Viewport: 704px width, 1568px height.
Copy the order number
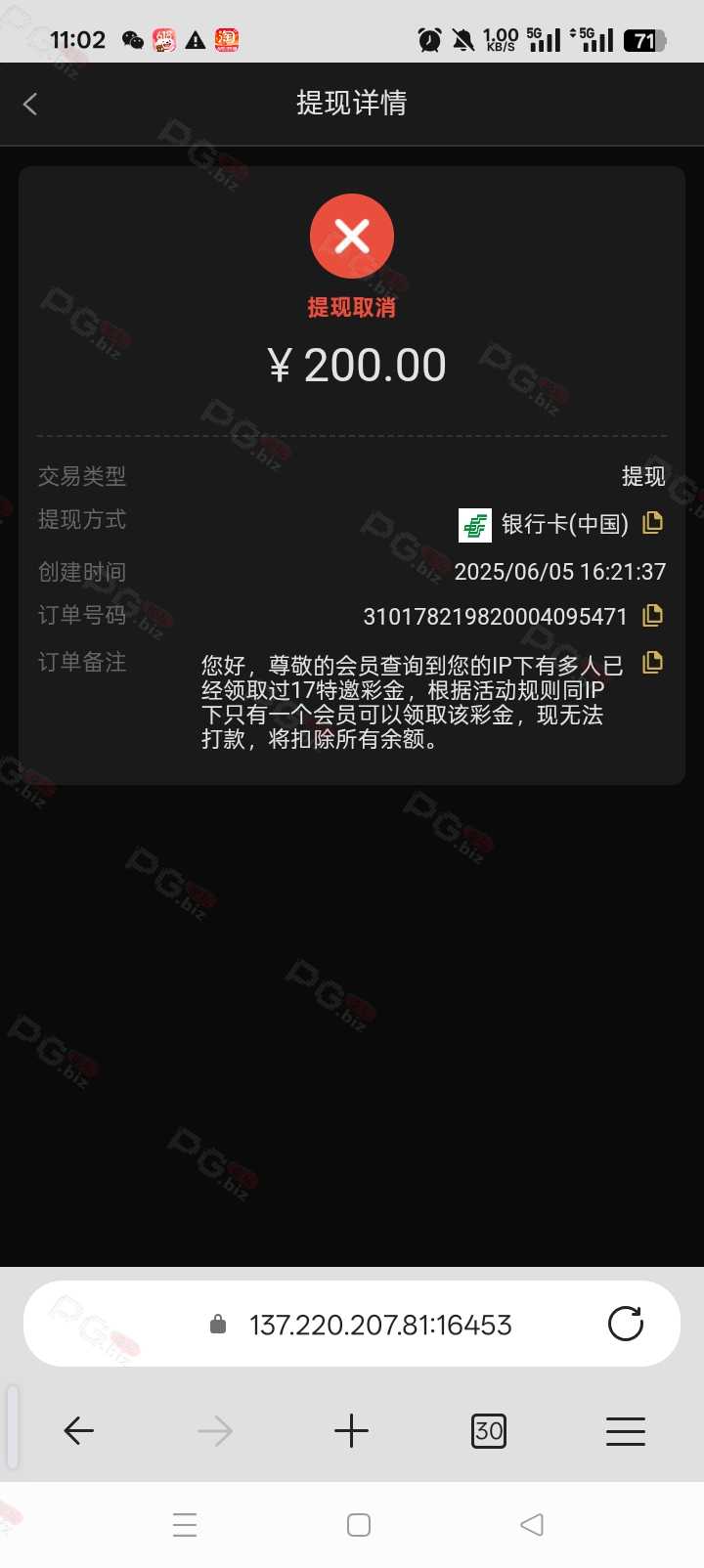[x=652, y=615]
